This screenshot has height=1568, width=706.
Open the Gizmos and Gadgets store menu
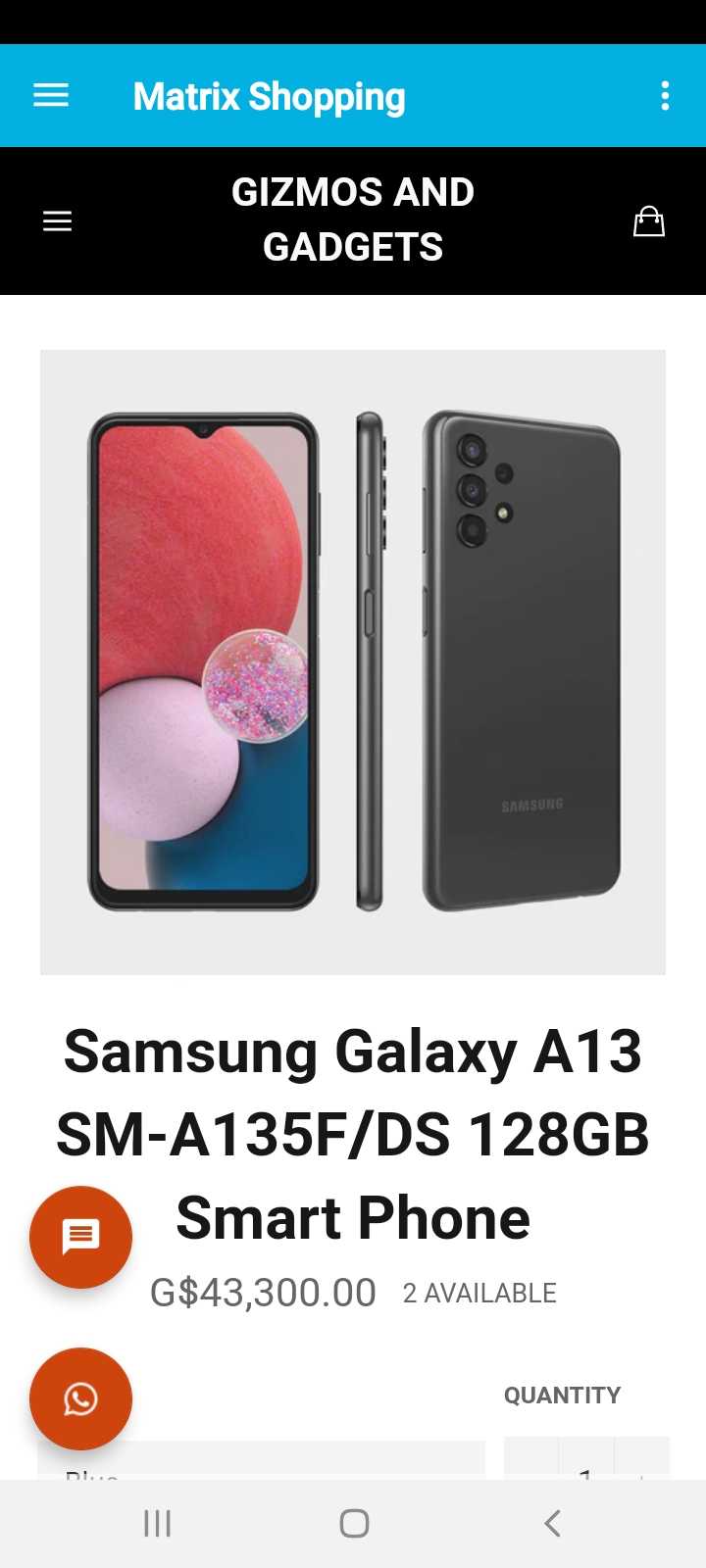click(57, 221)
